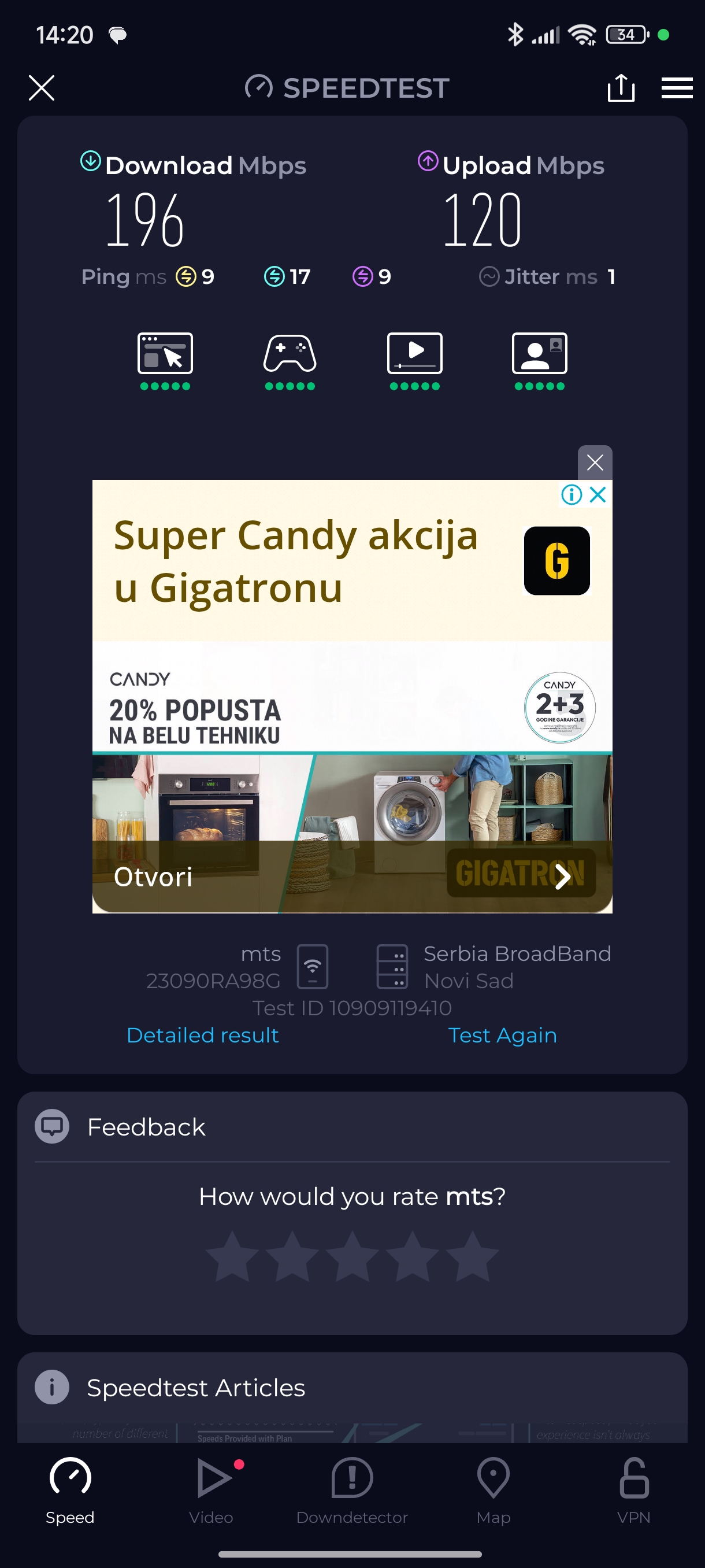
Task: Check the video streaming rating icon
Action: [415, 354]
